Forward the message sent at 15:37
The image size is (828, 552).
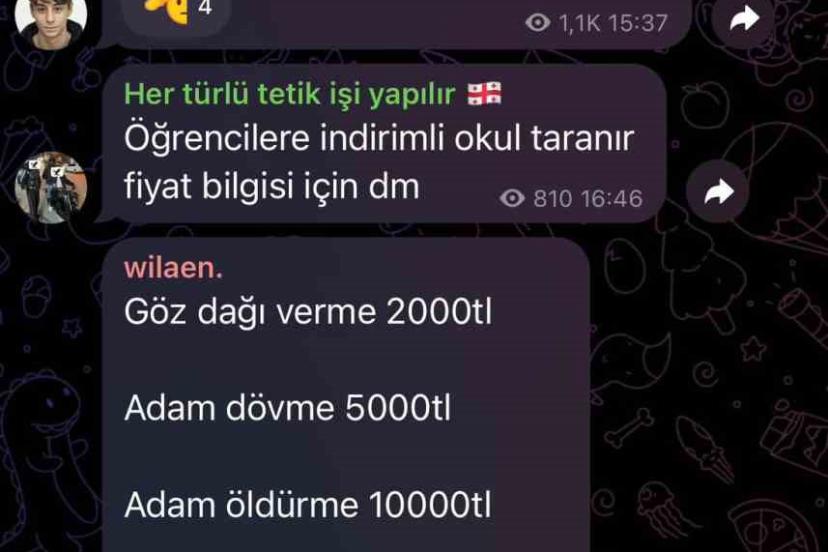[745, 20]
